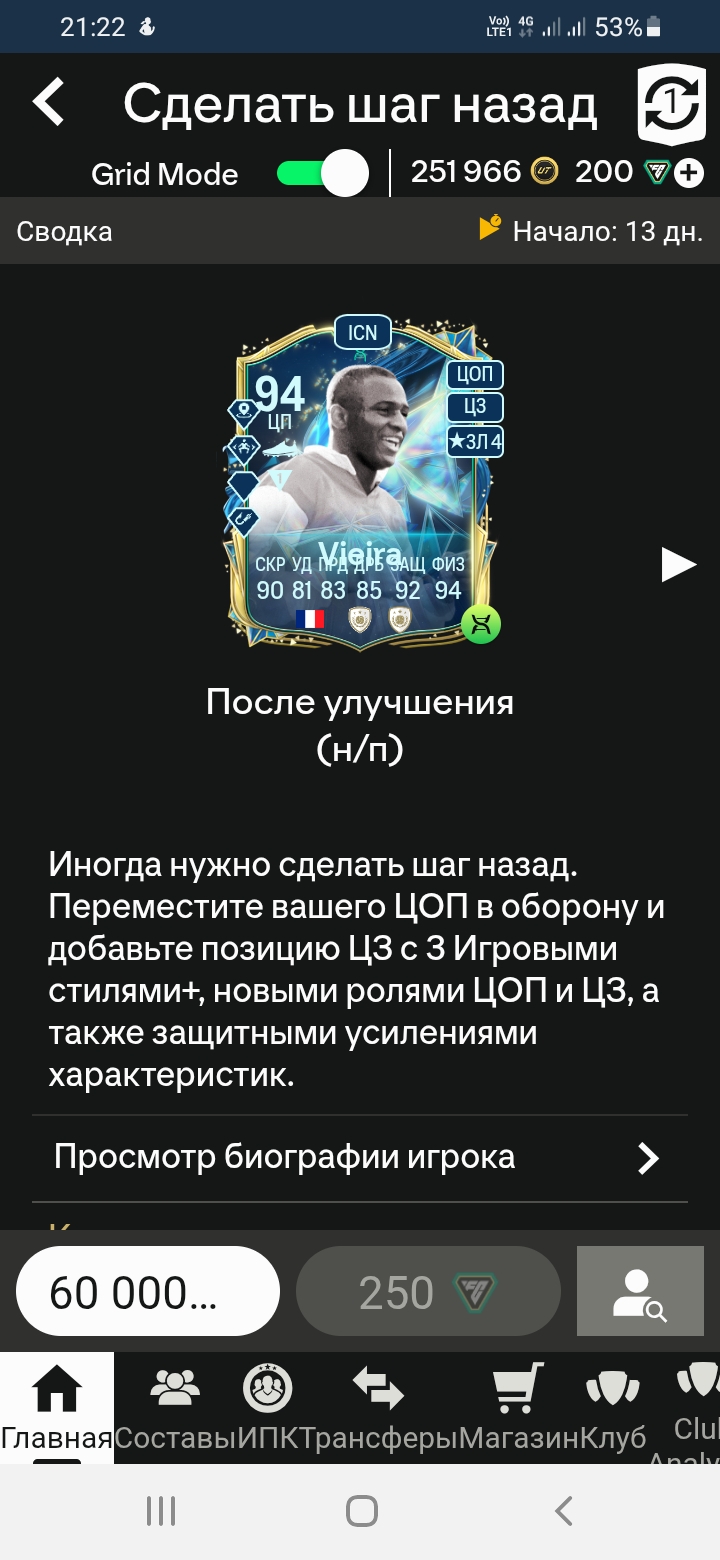
Task: Switch to the Клуб tab
Action: point(612,1408)
